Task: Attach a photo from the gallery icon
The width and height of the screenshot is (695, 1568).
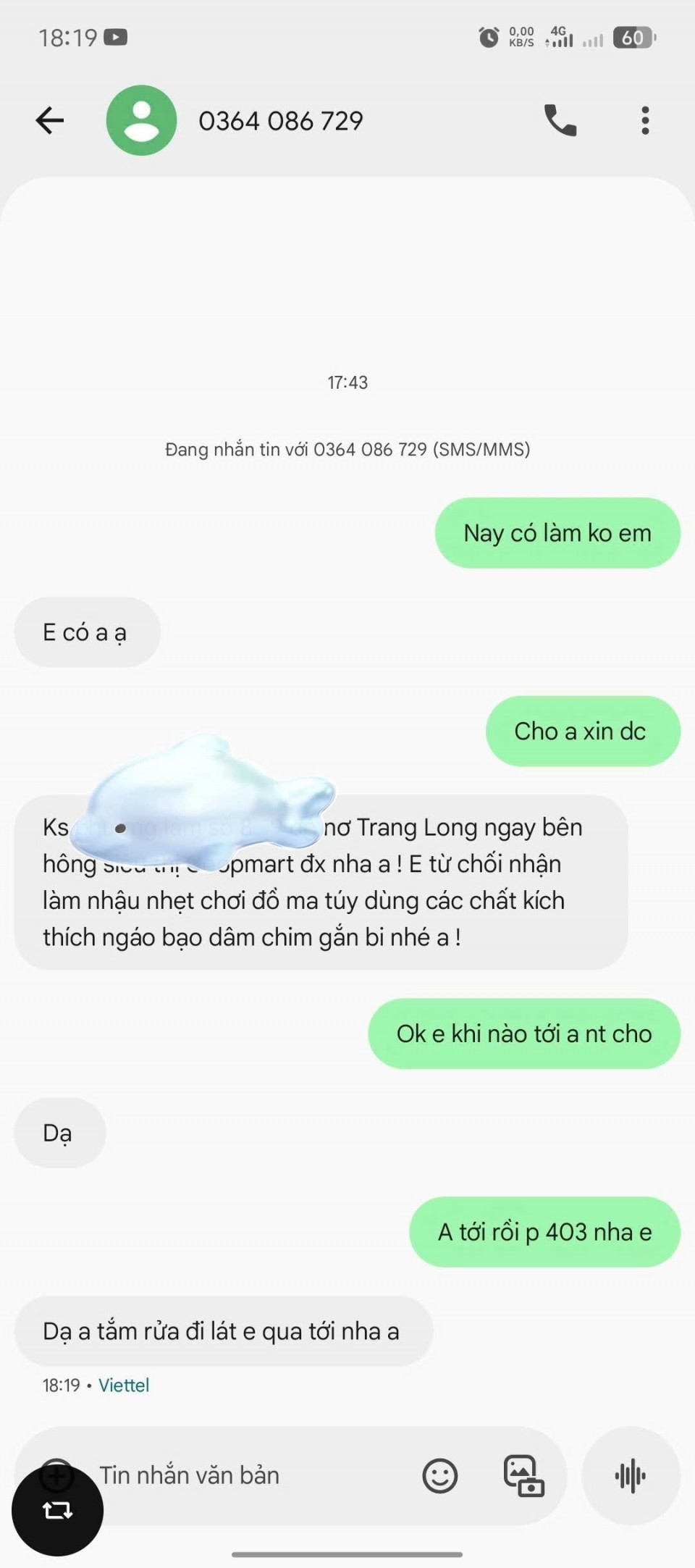Action: point(523,1475)
